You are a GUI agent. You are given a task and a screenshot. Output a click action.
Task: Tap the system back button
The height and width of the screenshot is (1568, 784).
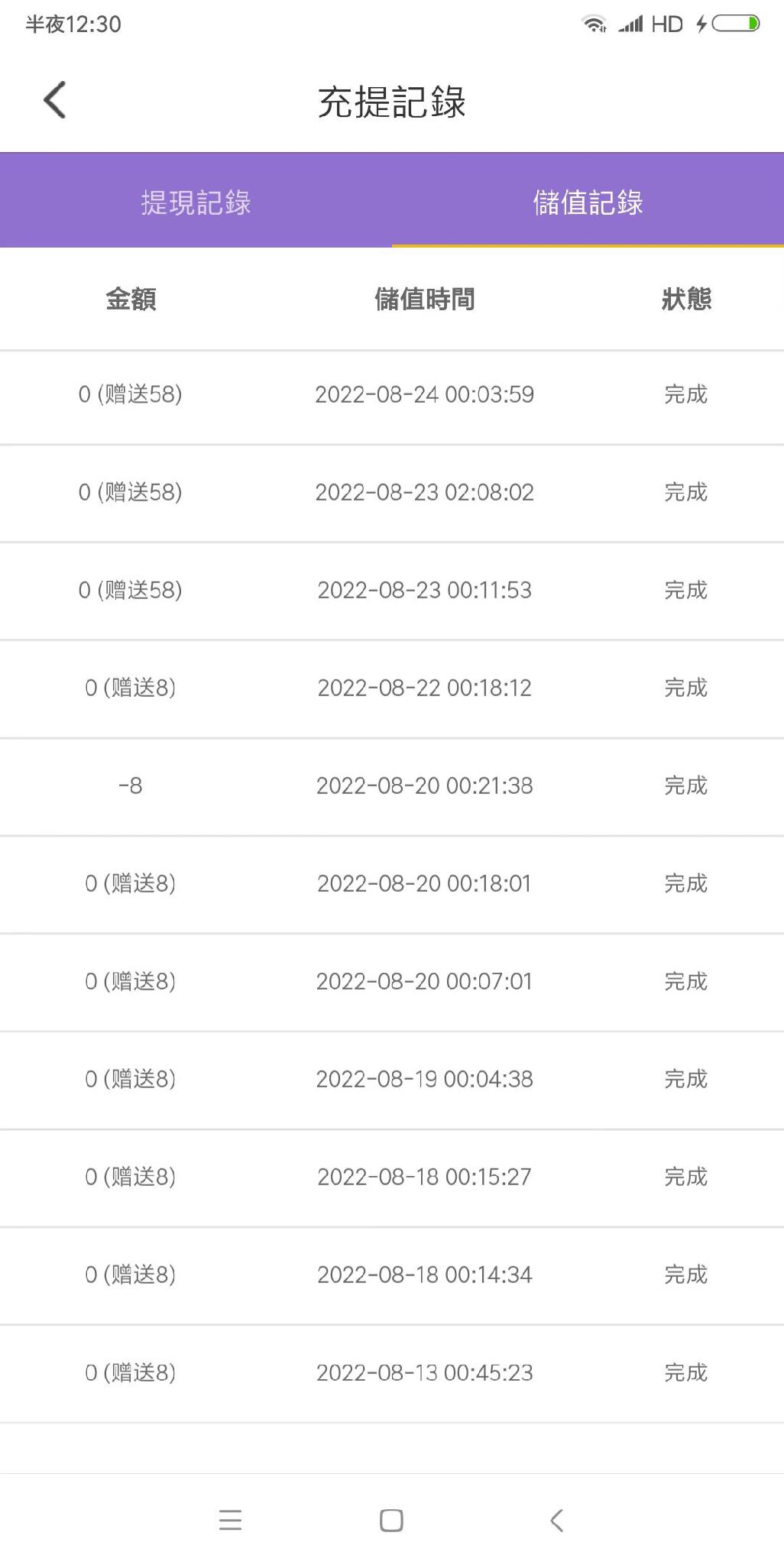556,1520
